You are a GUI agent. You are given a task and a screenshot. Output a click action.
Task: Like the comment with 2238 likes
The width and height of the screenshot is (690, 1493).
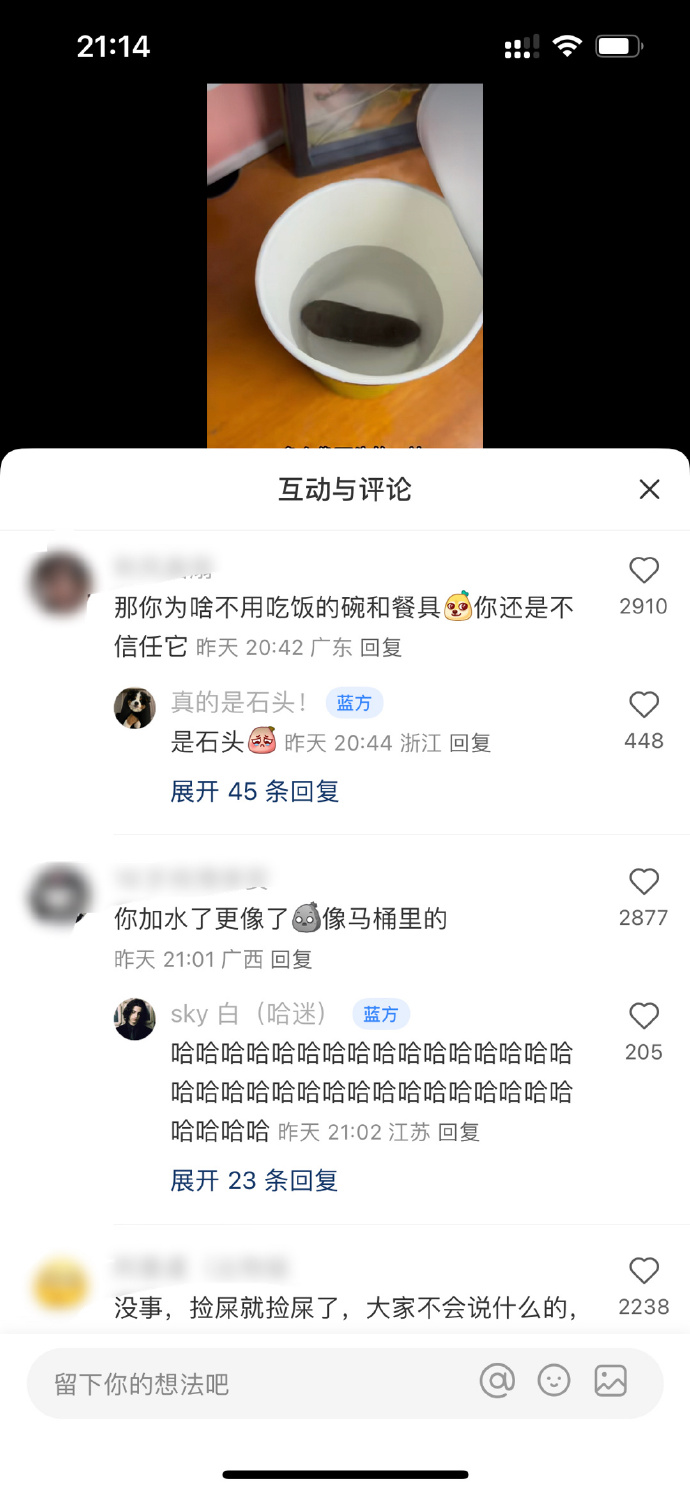click(643, 1271)
